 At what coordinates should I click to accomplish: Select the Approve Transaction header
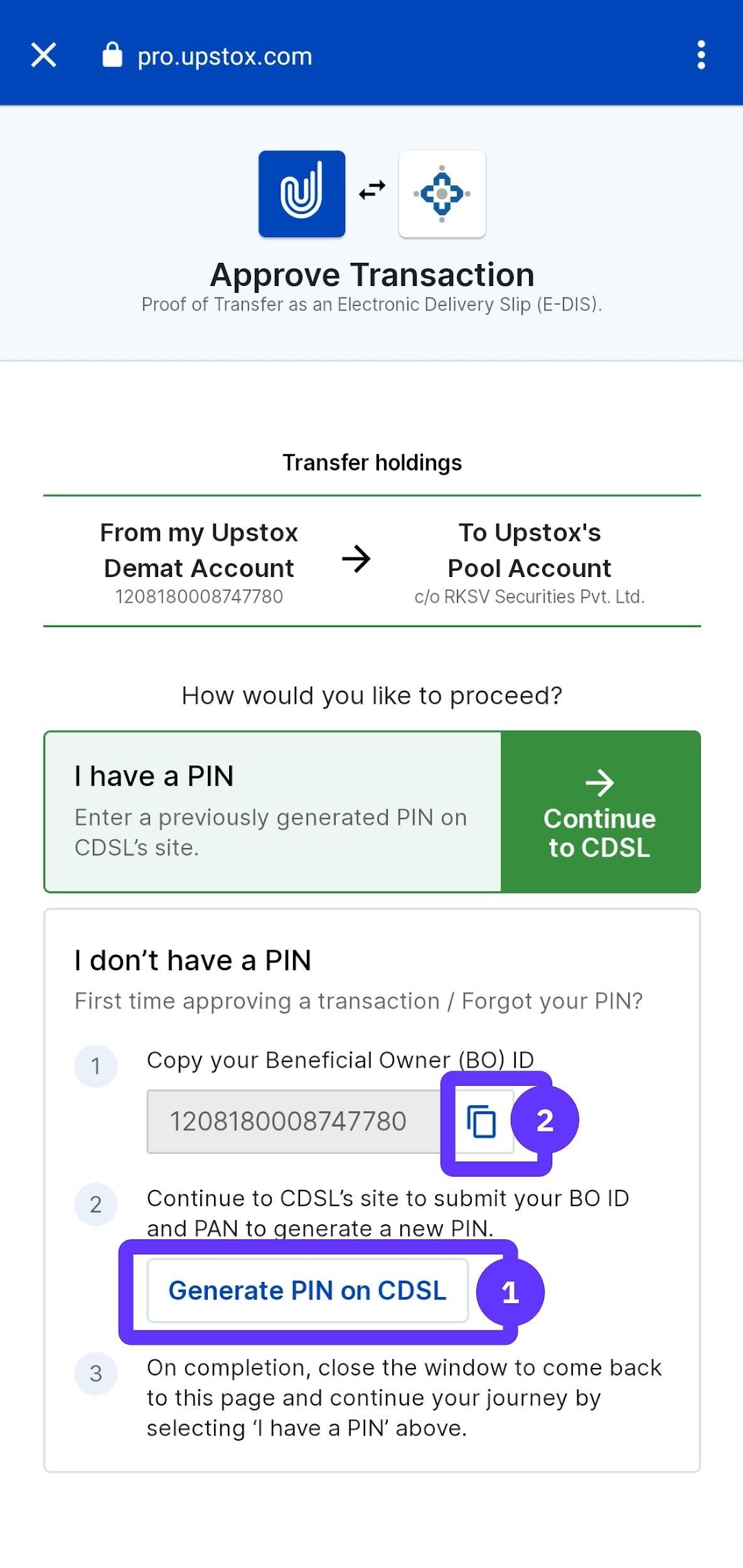click(371, 274)
